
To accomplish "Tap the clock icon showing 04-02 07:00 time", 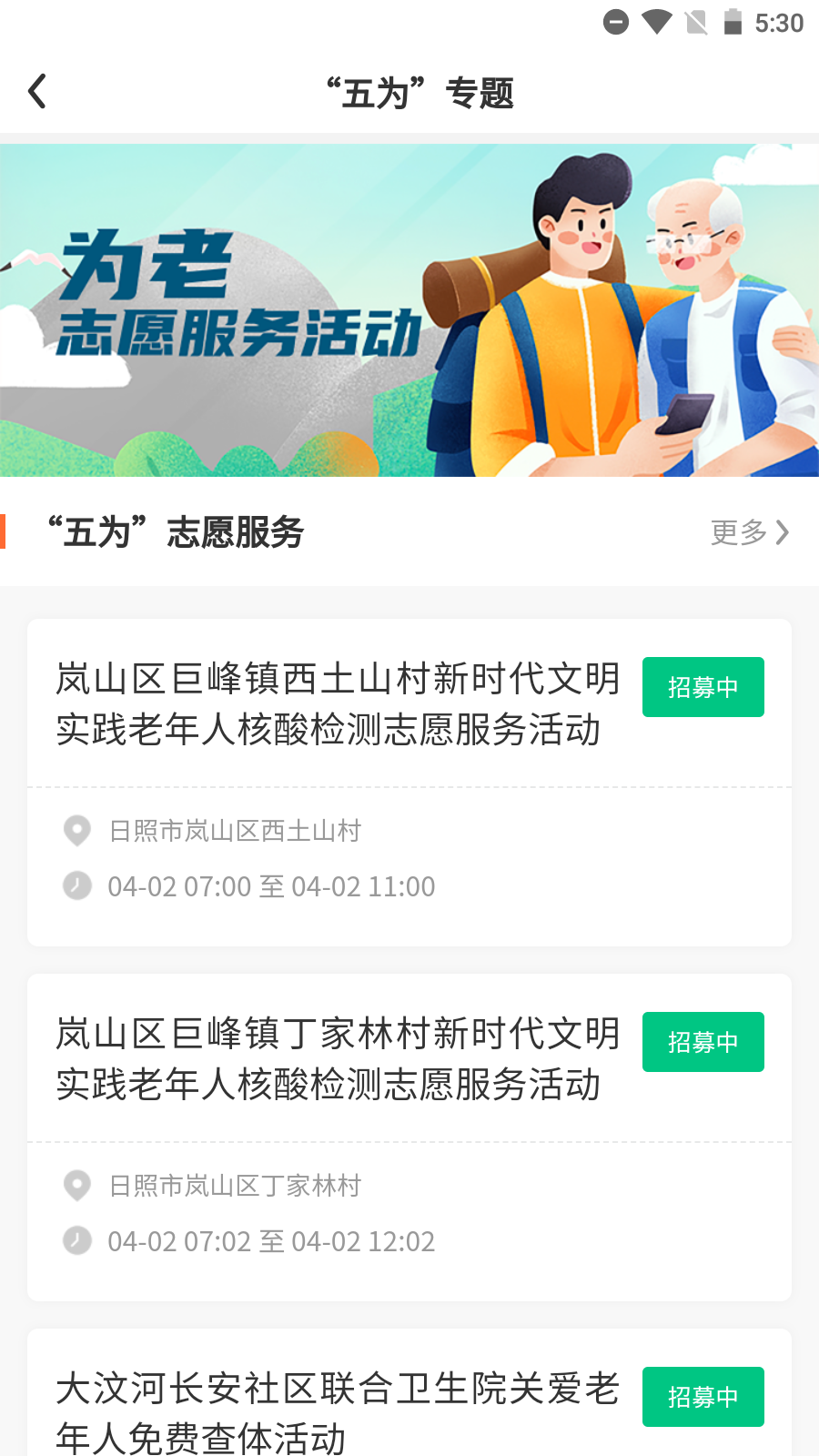I will click(x=76, y=885).
